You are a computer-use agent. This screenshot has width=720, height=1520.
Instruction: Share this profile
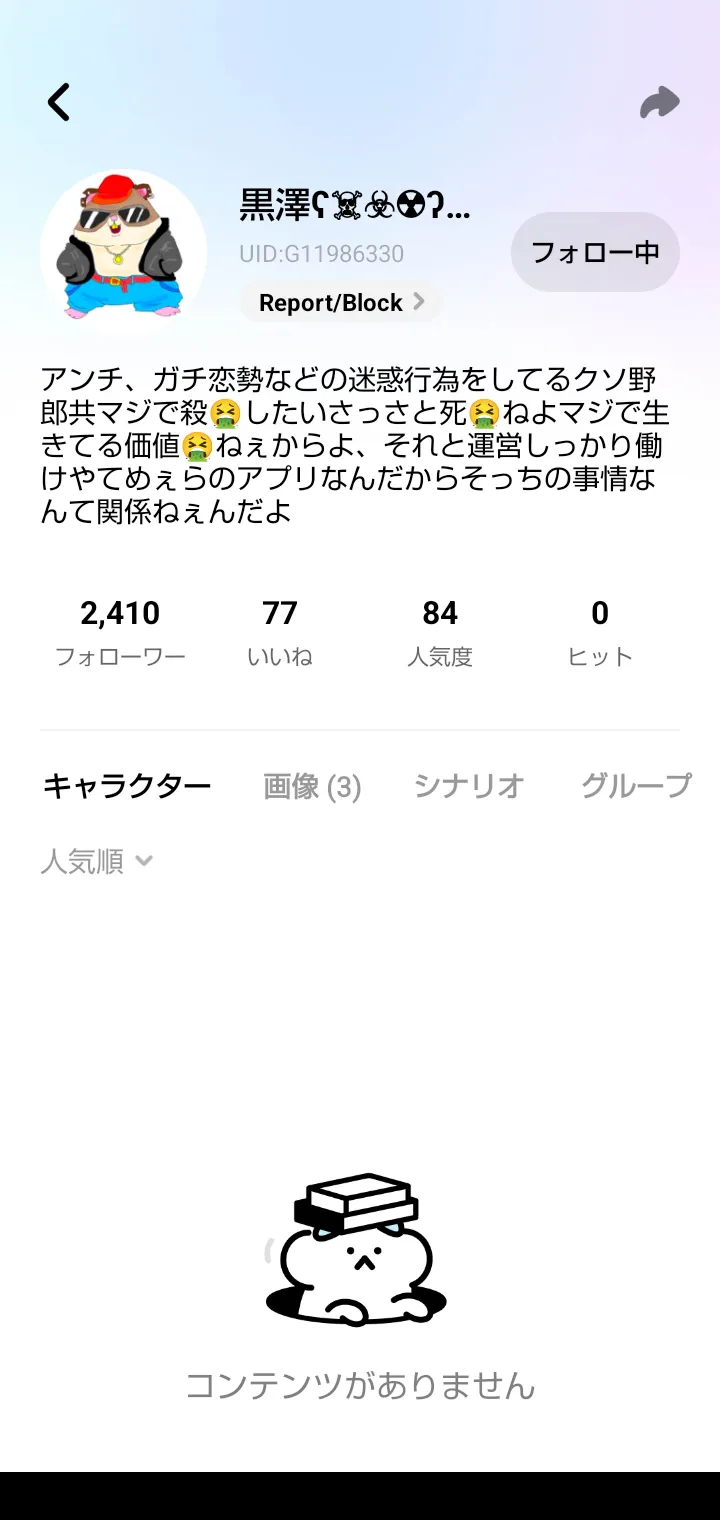click(x=660, y=102)
